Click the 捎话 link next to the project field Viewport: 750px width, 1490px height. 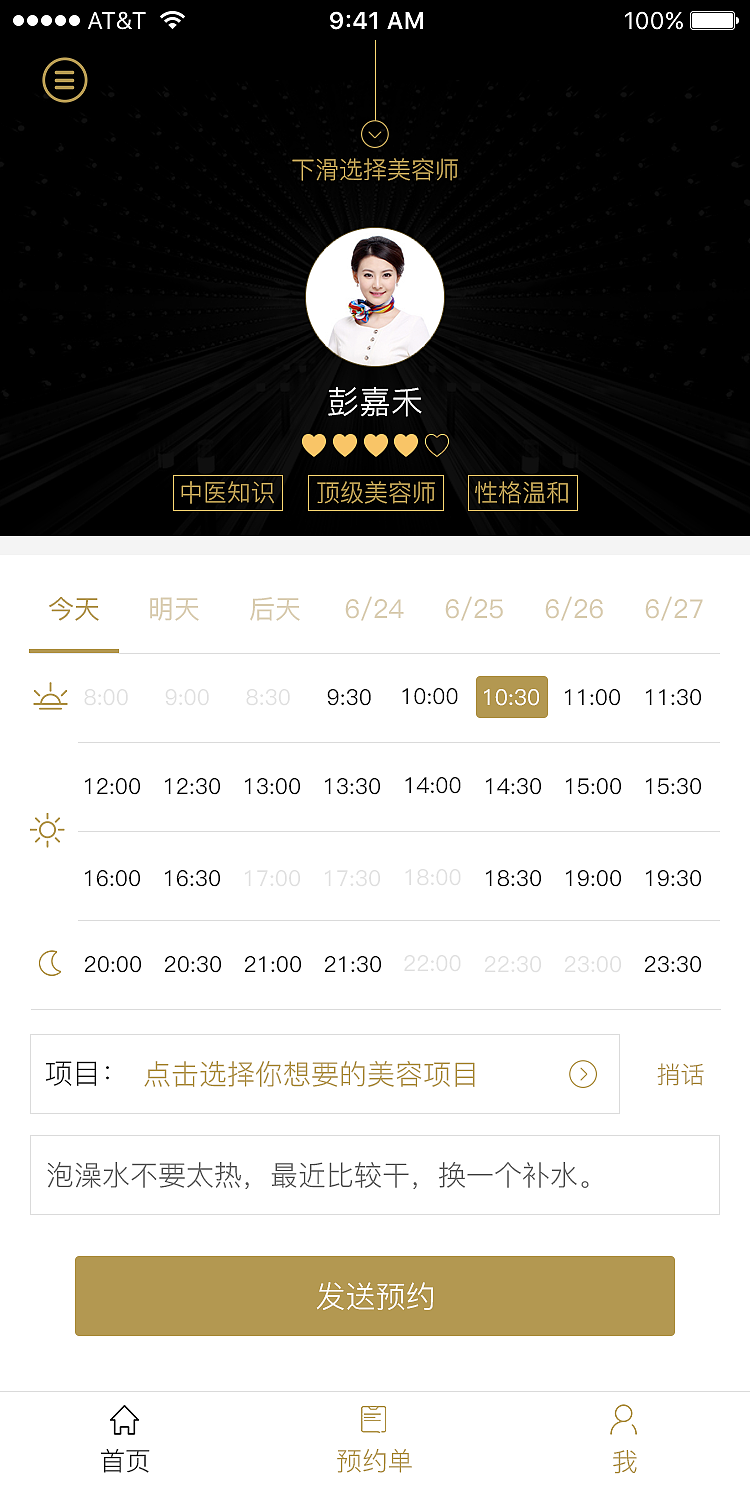[x=680, y=1073]
